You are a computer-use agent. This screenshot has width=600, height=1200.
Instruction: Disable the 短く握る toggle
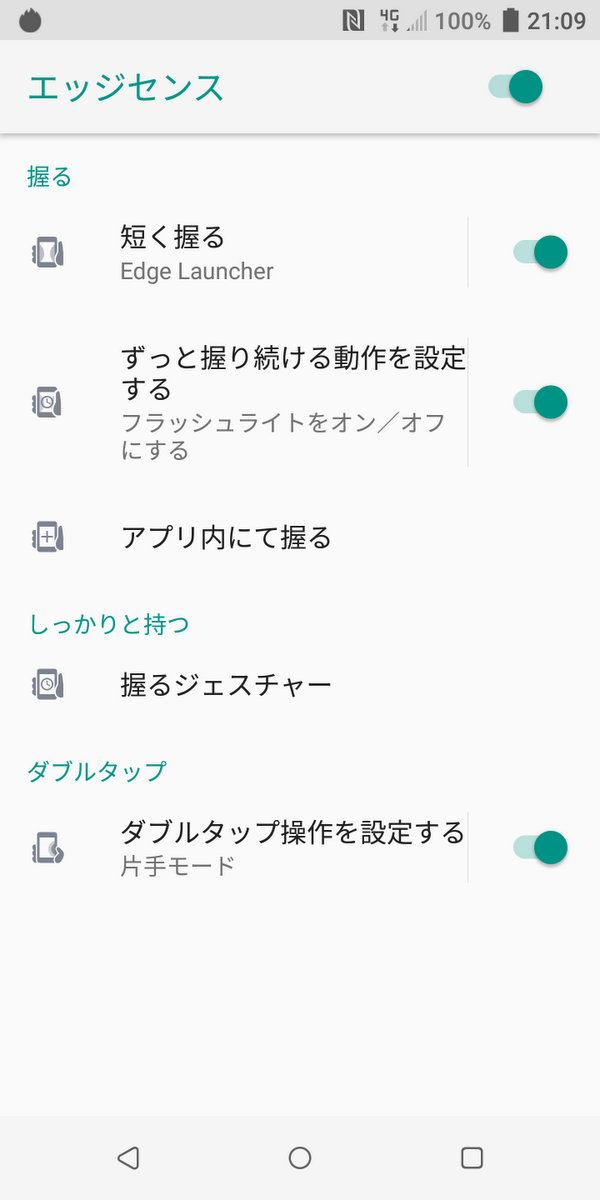pyautogui.click(x=540, y=252)
